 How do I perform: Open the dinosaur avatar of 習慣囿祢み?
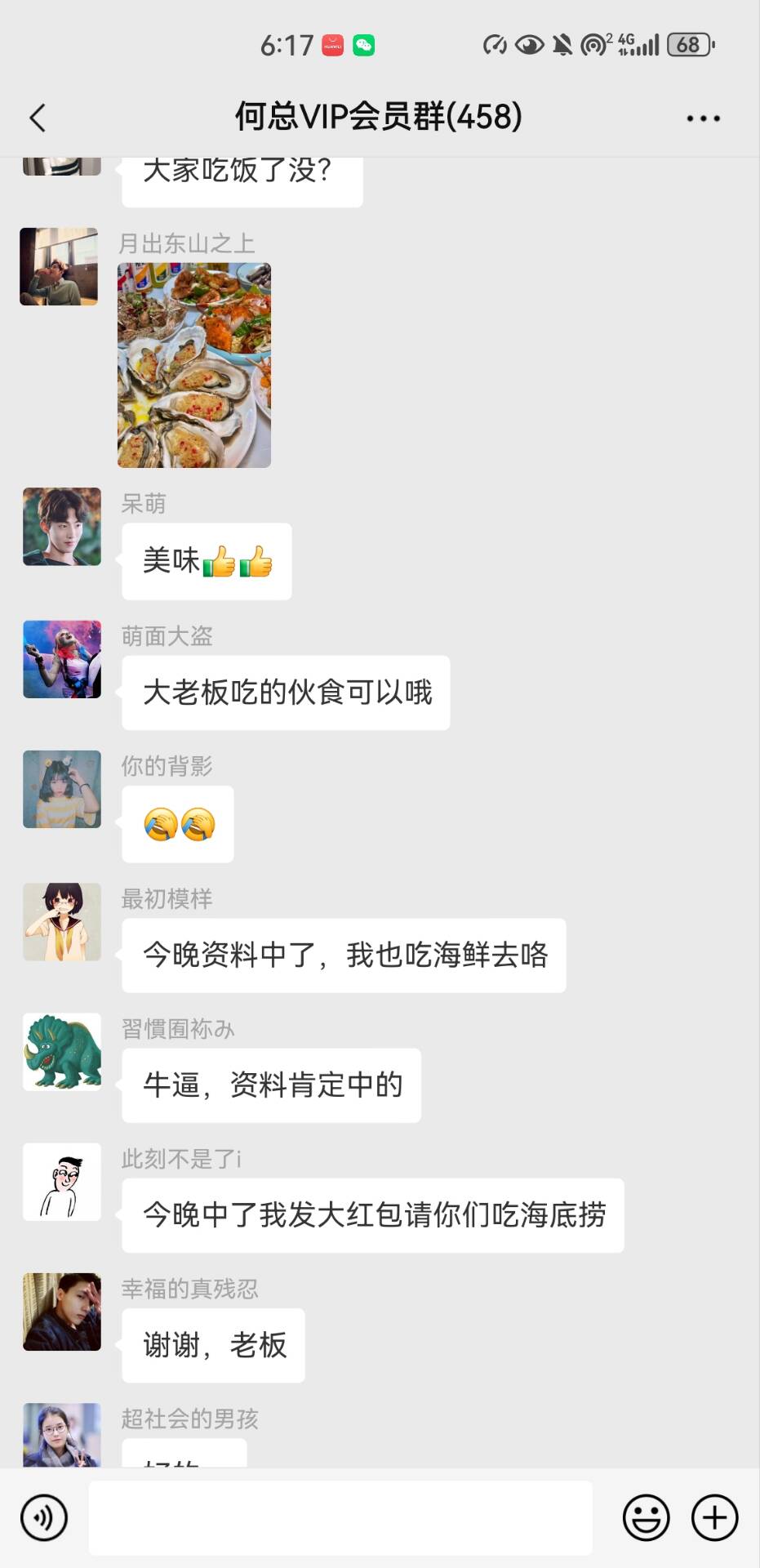point(62,1052)
